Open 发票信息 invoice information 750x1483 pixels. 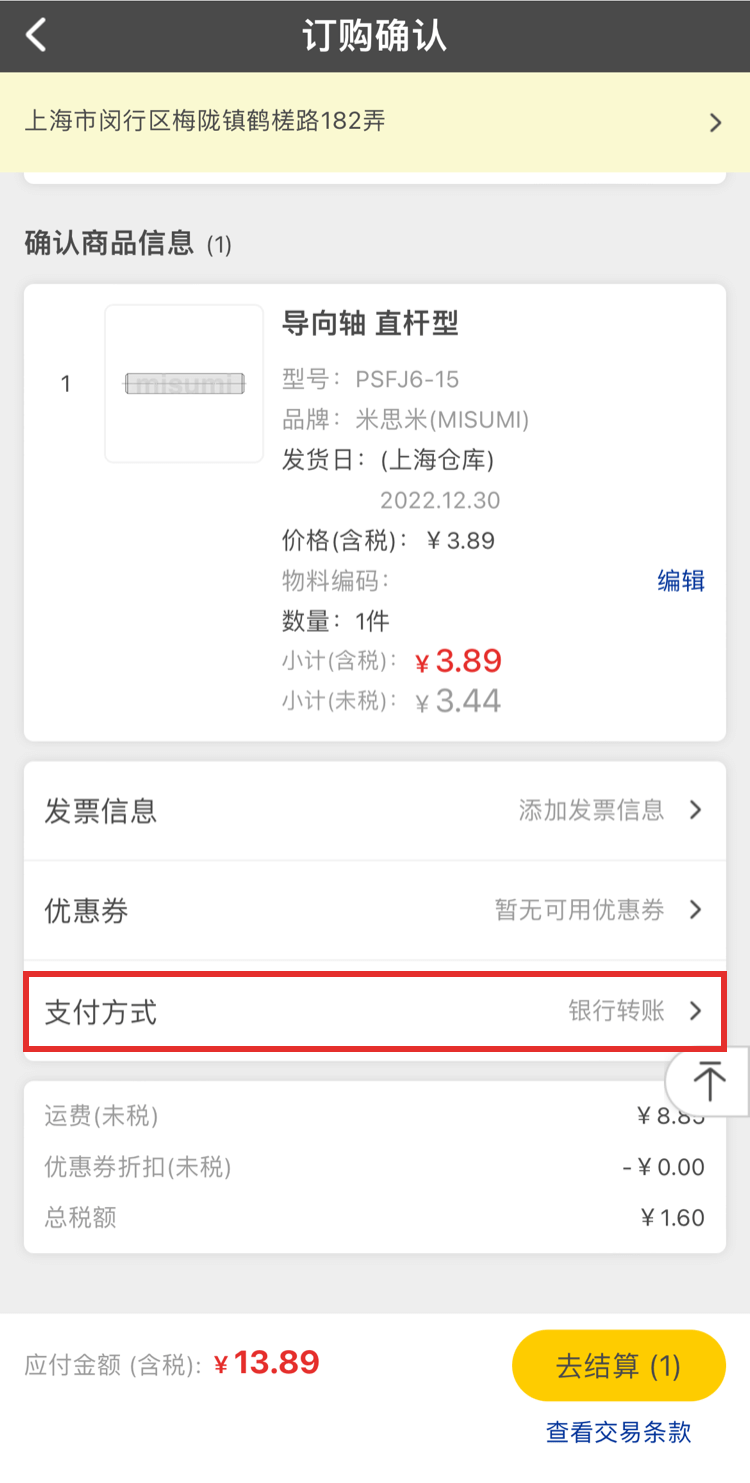point(374,810)
